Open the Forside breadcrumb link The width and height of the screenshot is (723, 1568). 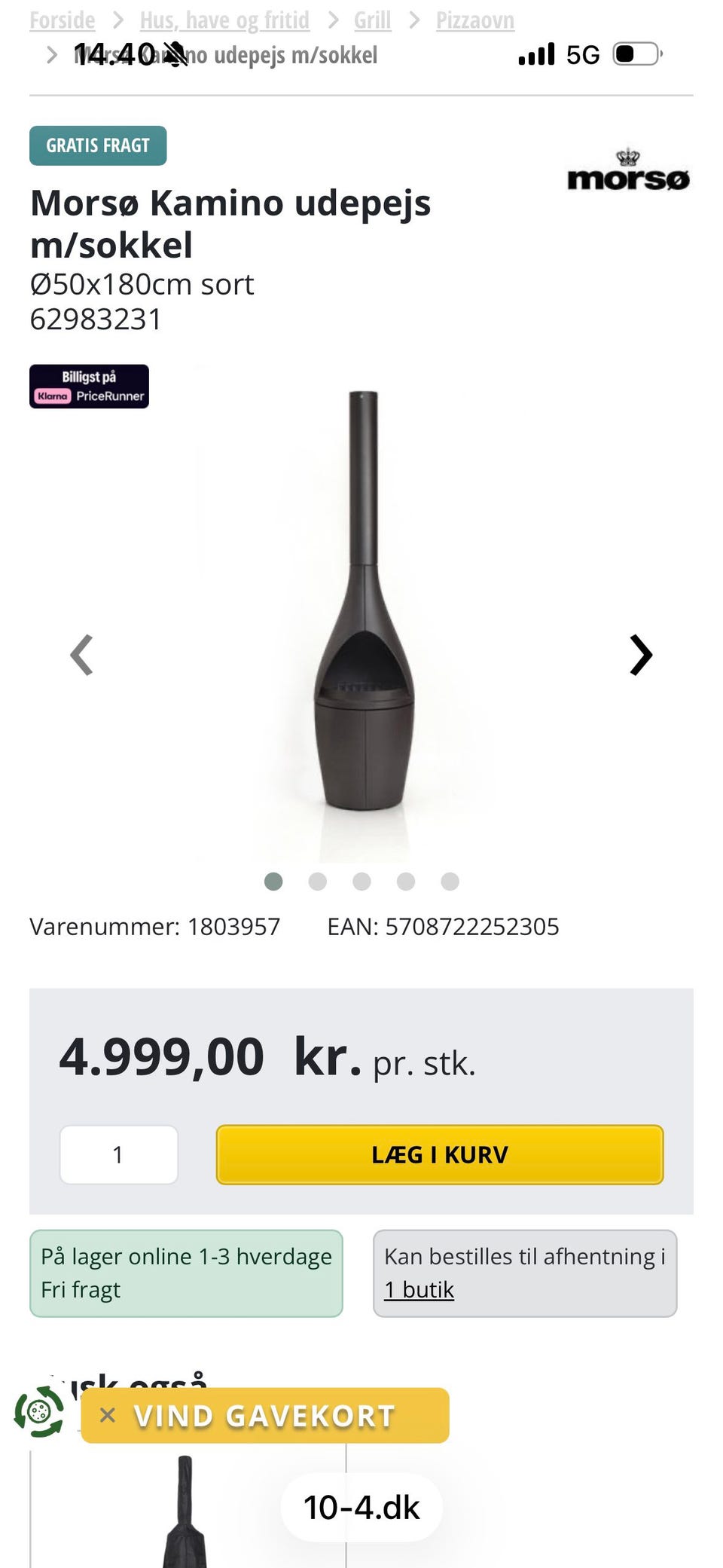(x=63, y=20)
